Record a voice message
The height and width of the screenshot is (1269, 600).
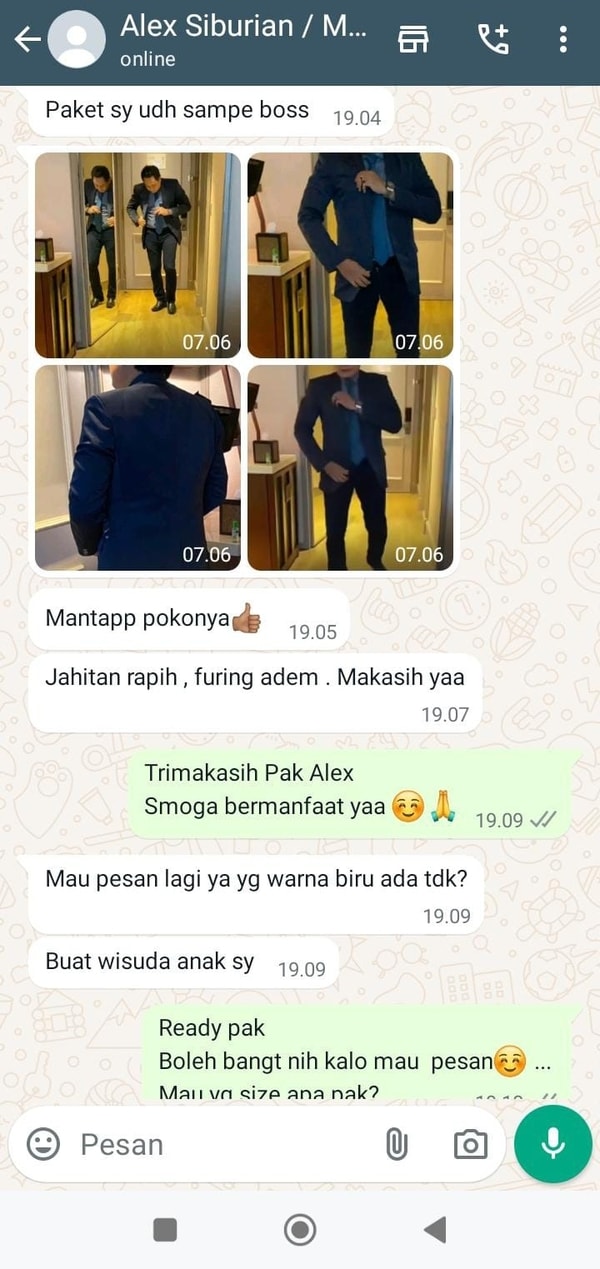553,1144
